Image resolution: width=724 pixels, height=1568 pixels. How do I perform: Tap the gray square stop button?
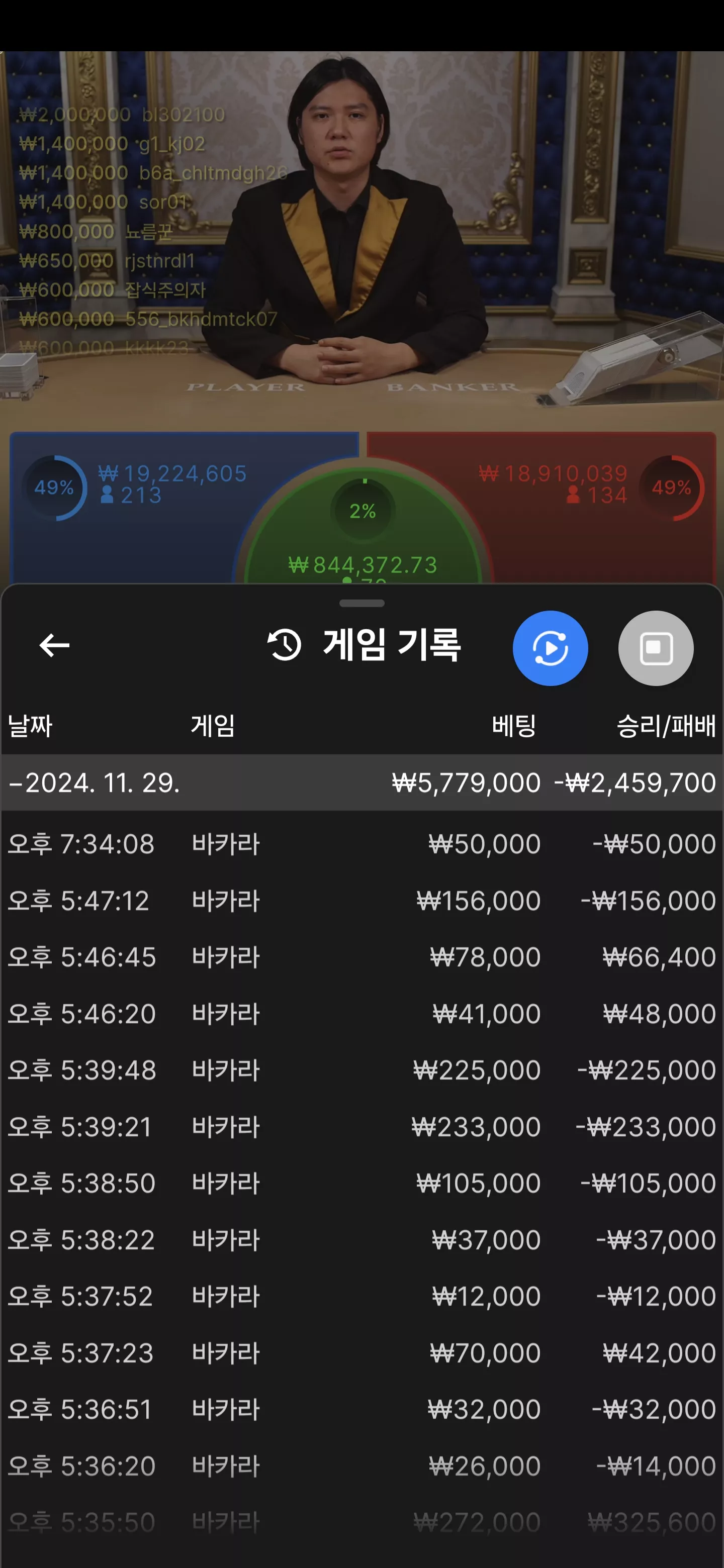(656, 648)
